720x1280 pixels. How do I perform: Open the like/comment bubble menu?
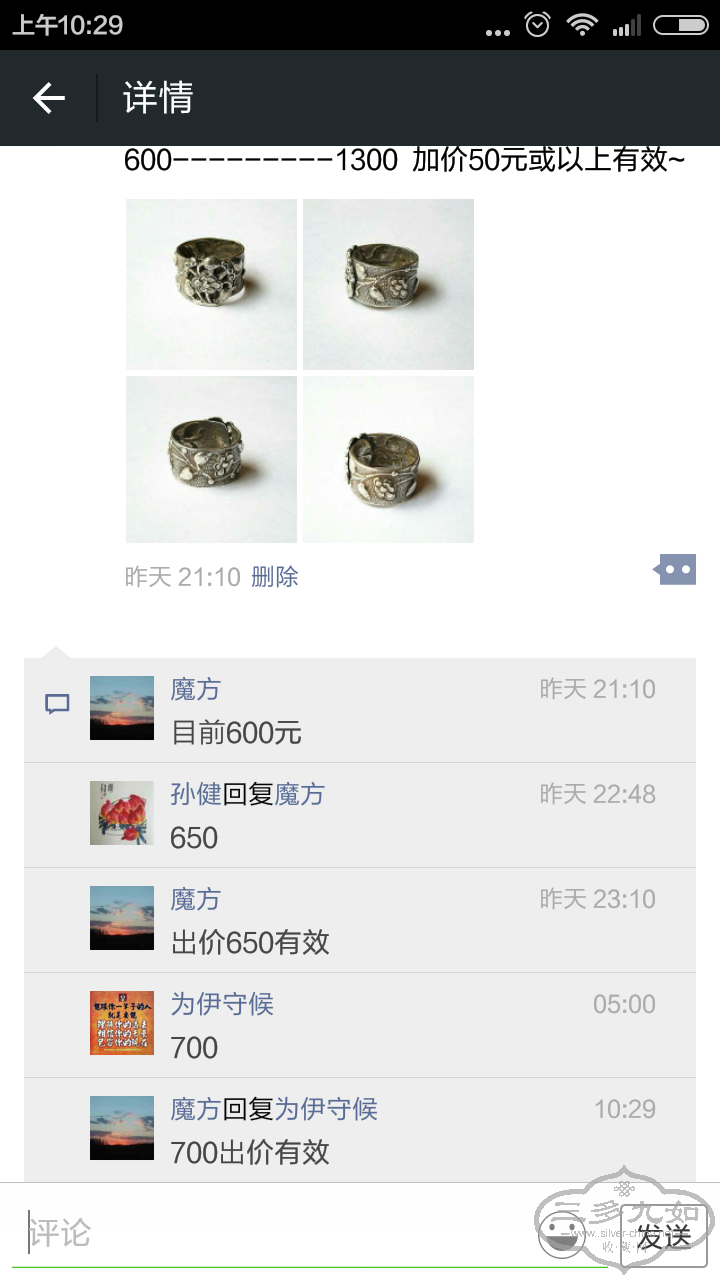[677, 570]
